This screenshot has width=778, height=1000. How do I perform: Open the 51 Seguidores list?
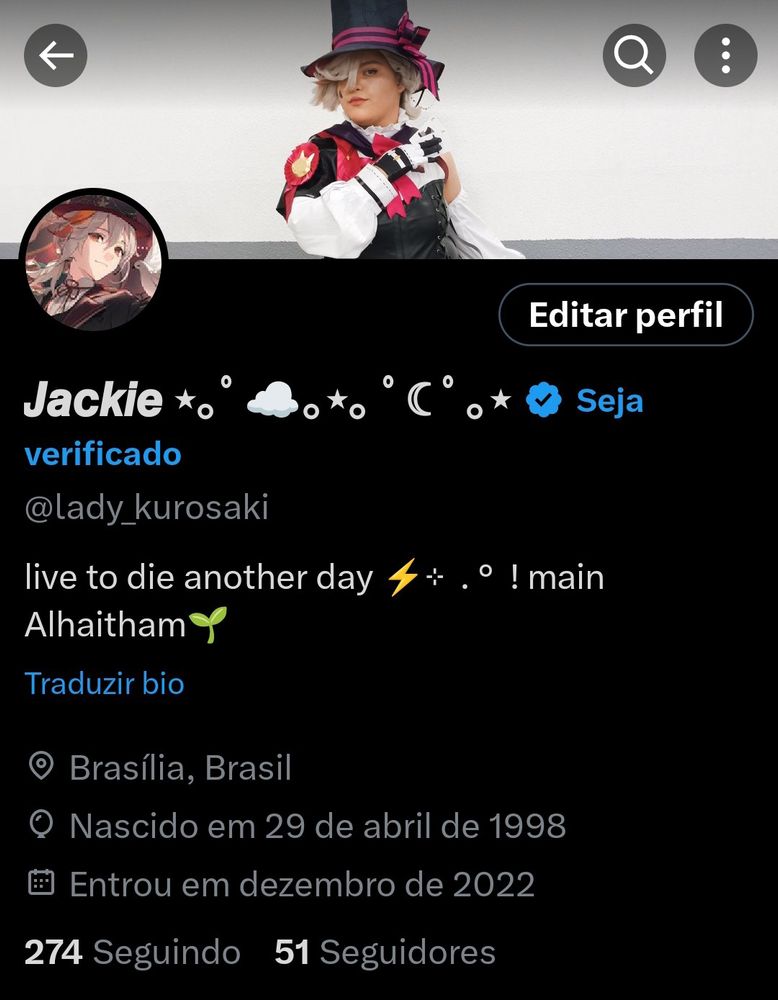coord(385,953)
